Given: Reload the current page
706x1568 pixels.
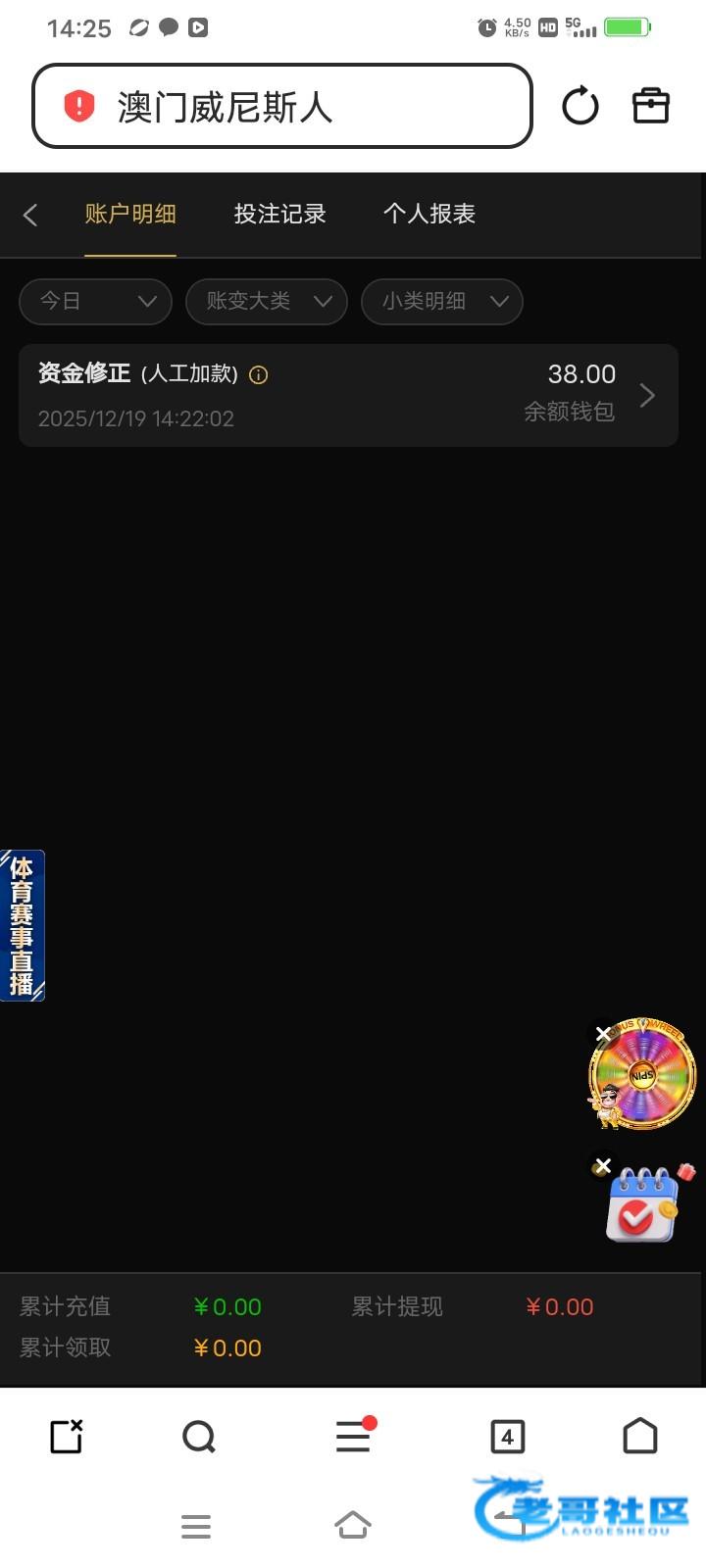Looking at the screenshot, I should 580,106.
